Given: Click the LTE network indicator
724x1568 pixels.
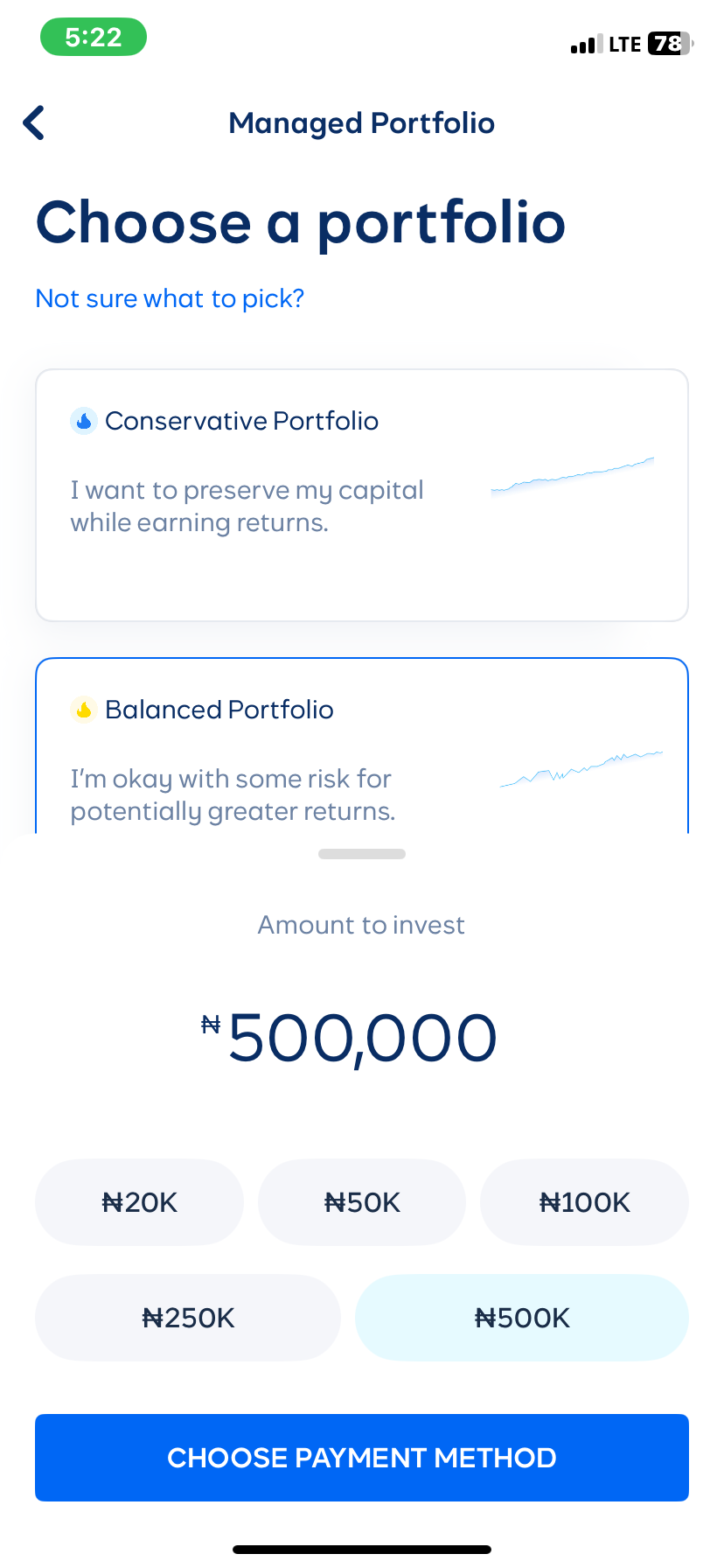Looking at the screenshot, I should point(623,43).
